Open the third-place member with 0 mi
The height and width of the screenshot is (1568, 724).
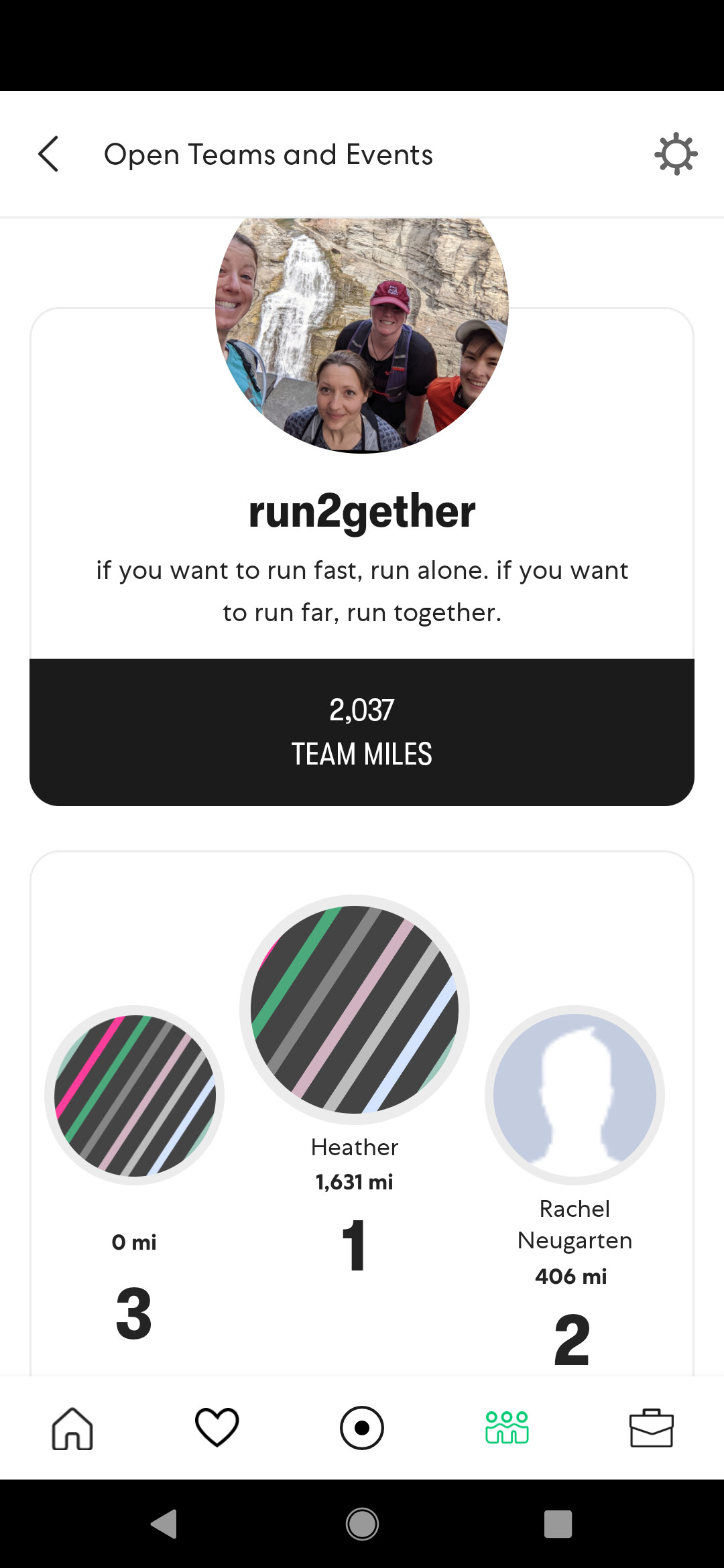[134, 1095]
